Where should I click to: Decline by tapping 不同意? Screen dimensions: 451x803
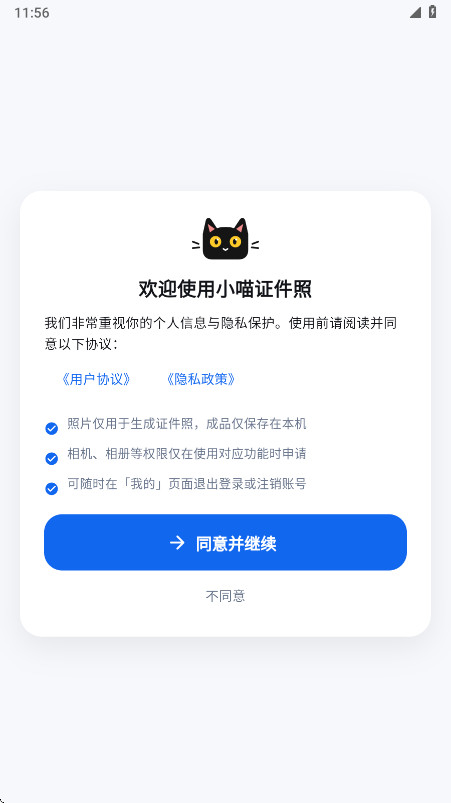coord(225,596)
